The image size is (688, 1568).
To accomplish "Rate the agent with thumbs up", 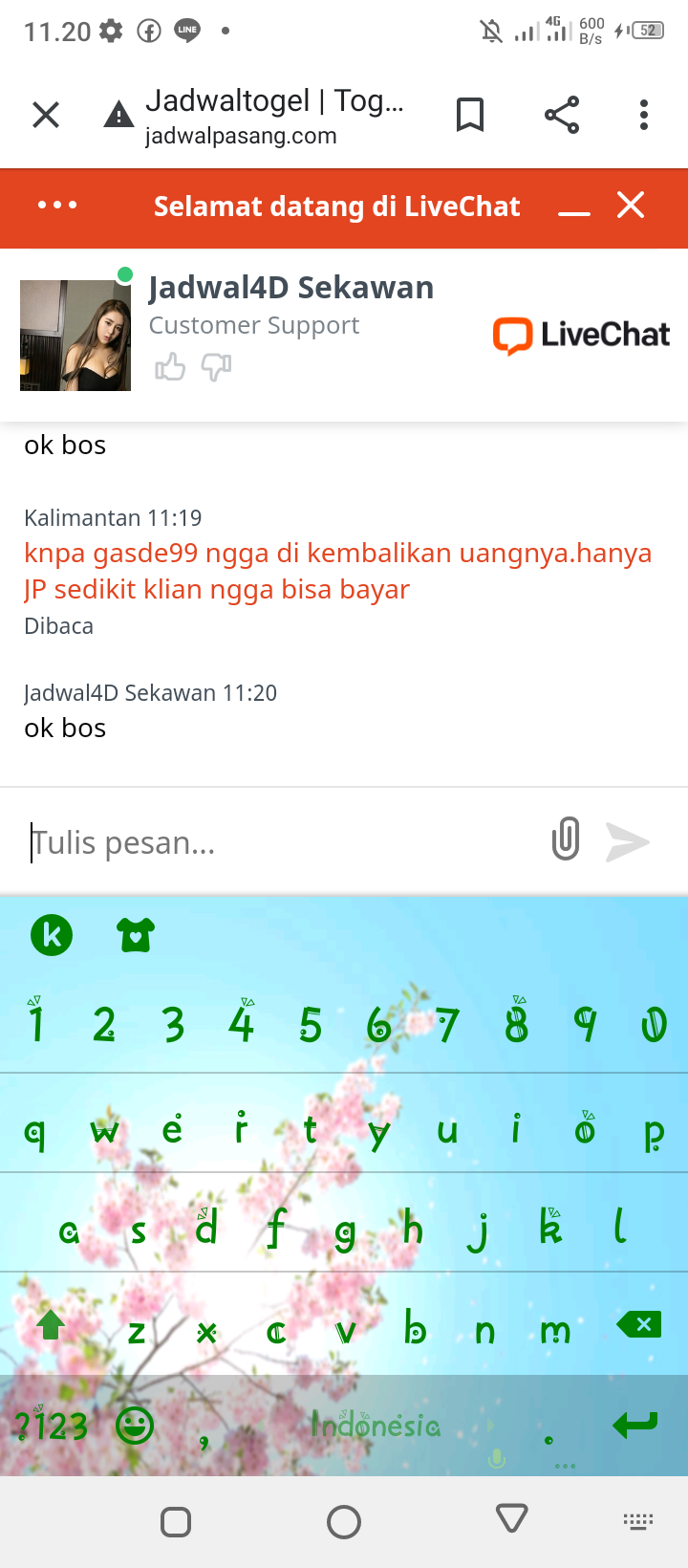I will point(170,366).
